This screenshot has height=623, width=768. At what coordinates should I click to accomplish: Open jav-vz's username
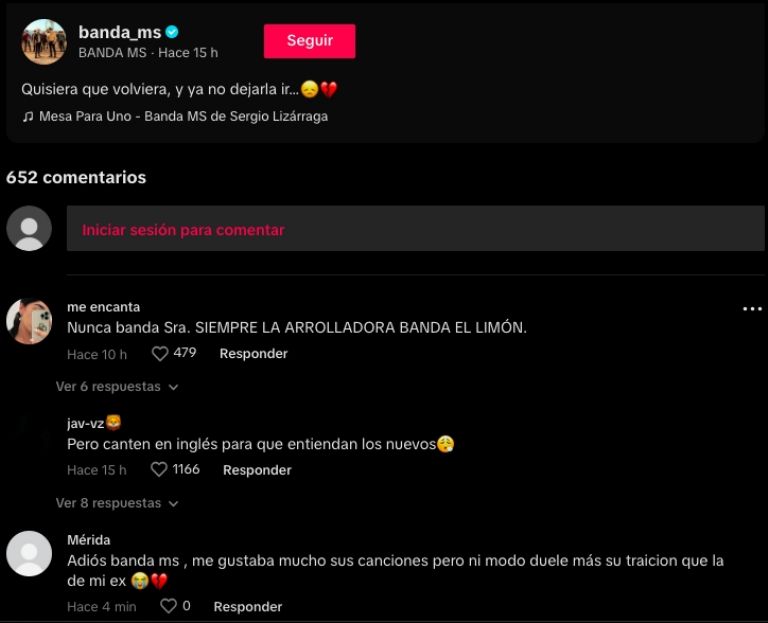(x=85, y=423)
